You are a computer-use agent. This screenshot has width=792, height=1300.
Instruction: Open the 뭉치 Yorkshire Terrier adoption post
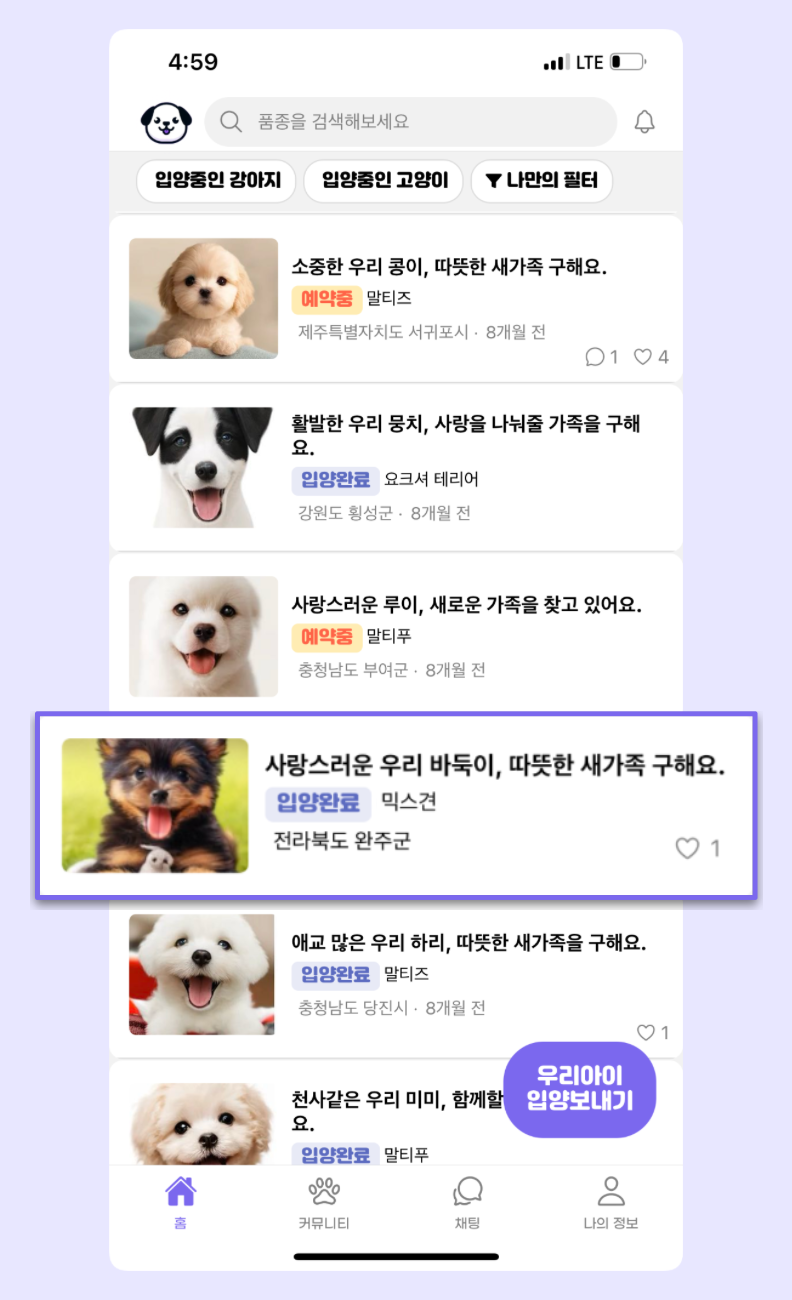pos(465,436)
